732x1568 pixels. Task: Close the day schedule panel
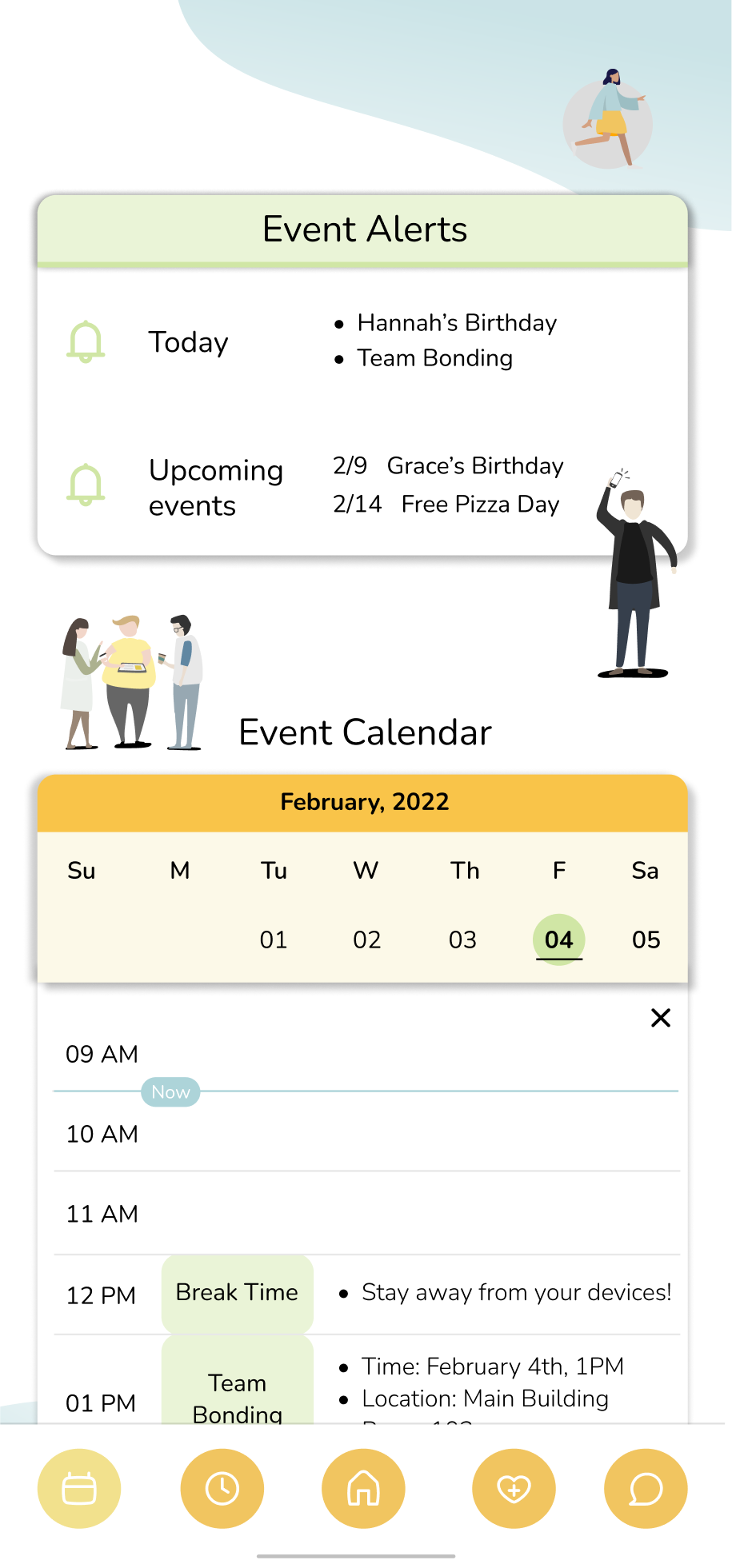tap(661, 1018)
